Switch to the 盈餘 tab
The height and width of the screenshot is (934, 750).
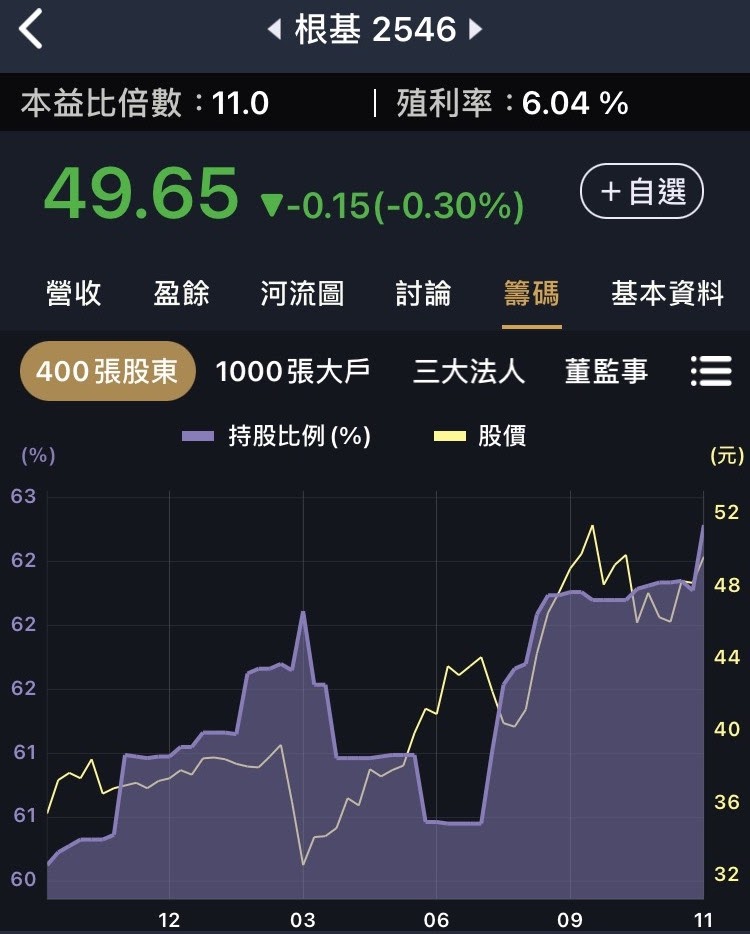click(x=181, y=294)
